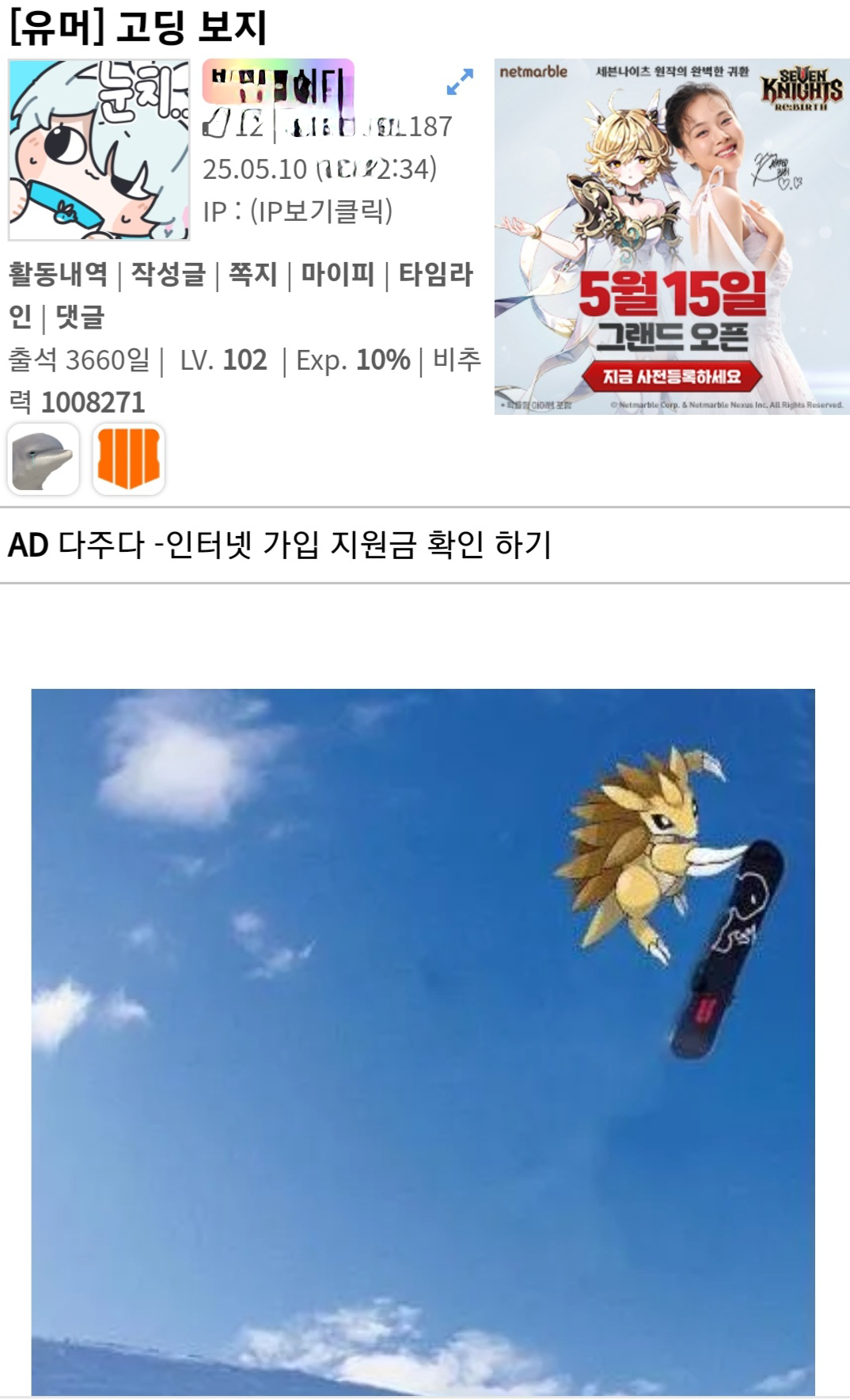Open the snowboarding Sandslash post image
Screen dimensions: 850x1400
coord(423,1041)
